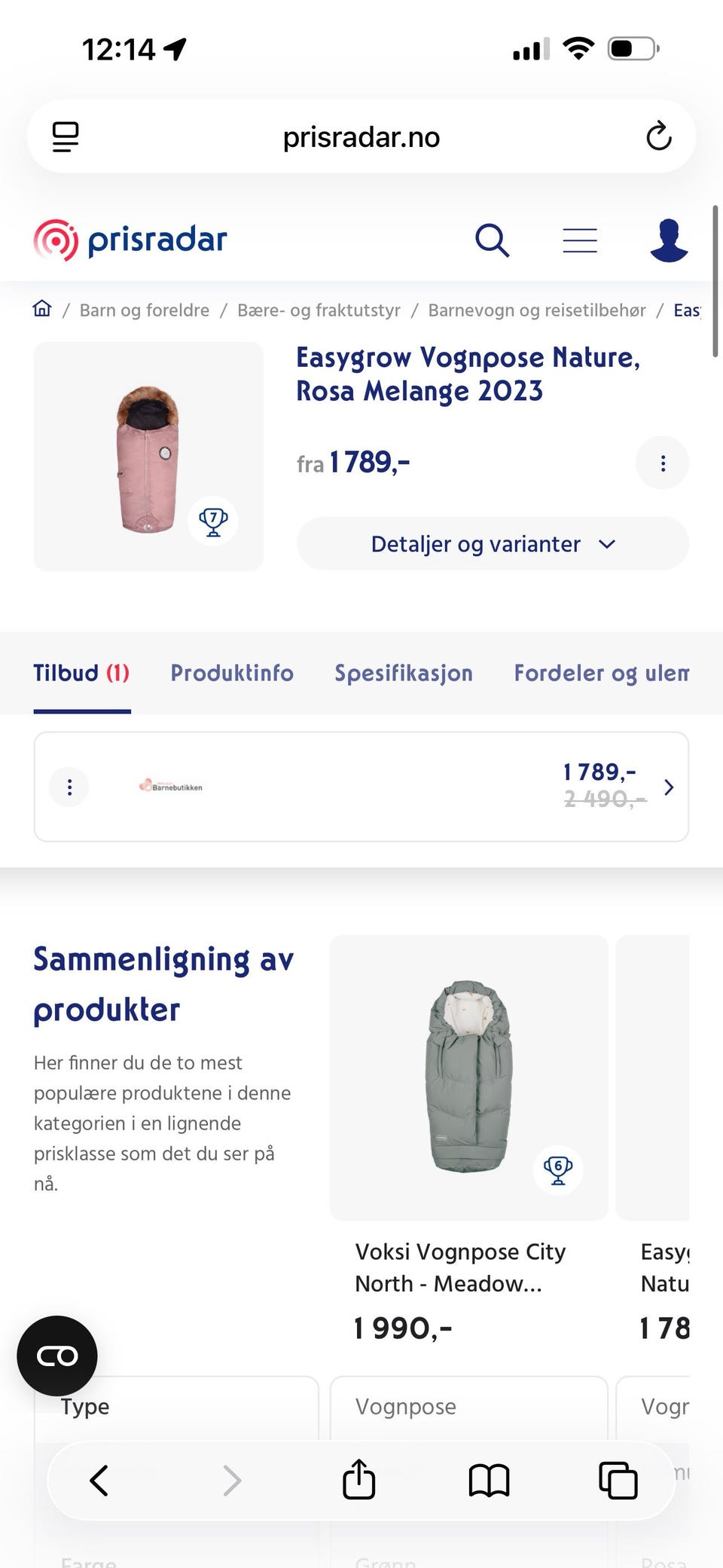The height and width of the screenshot is (1568, 723).
Task: Open the Share sheet in Safari
Action: (358, 1479)
